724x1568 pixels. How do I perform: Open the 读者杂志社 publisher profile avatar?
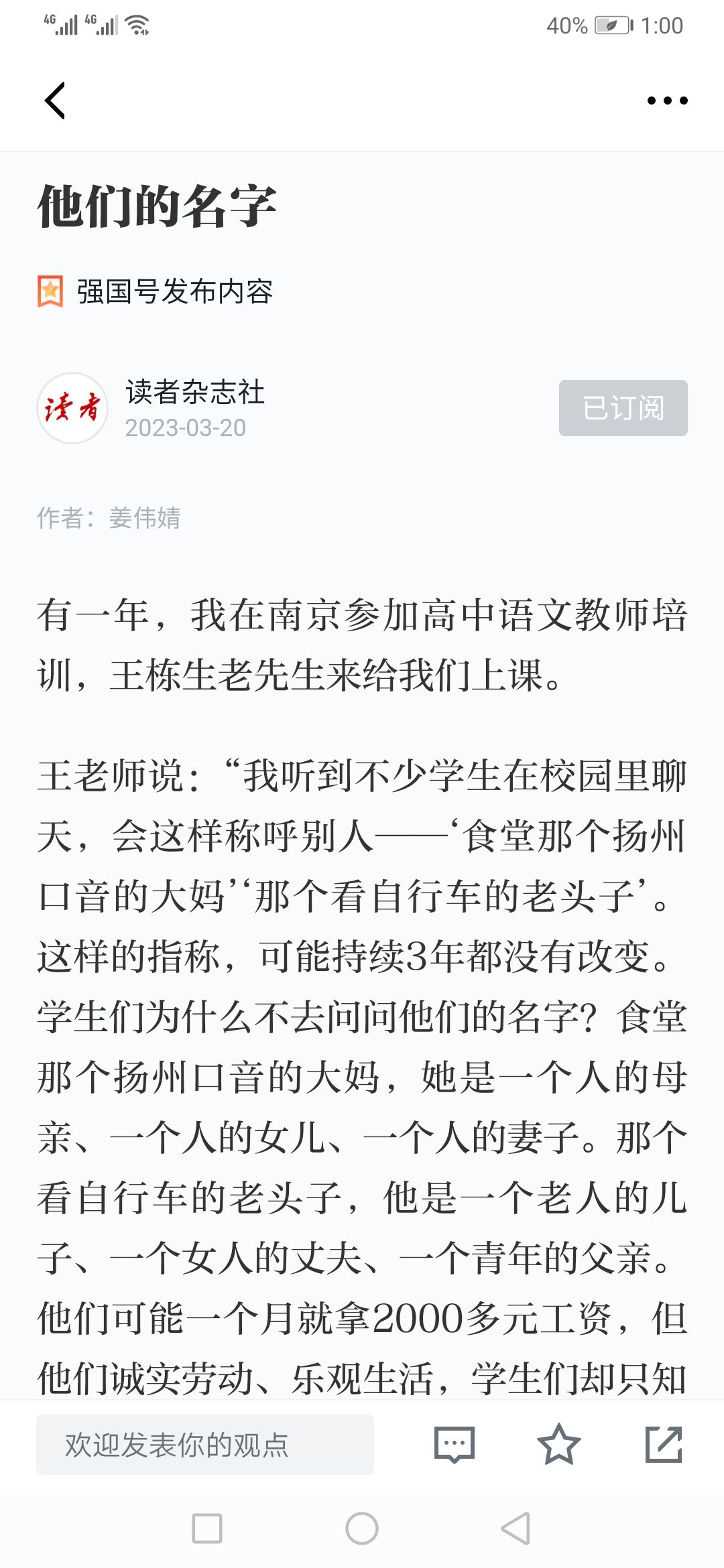tap(72, 408)
